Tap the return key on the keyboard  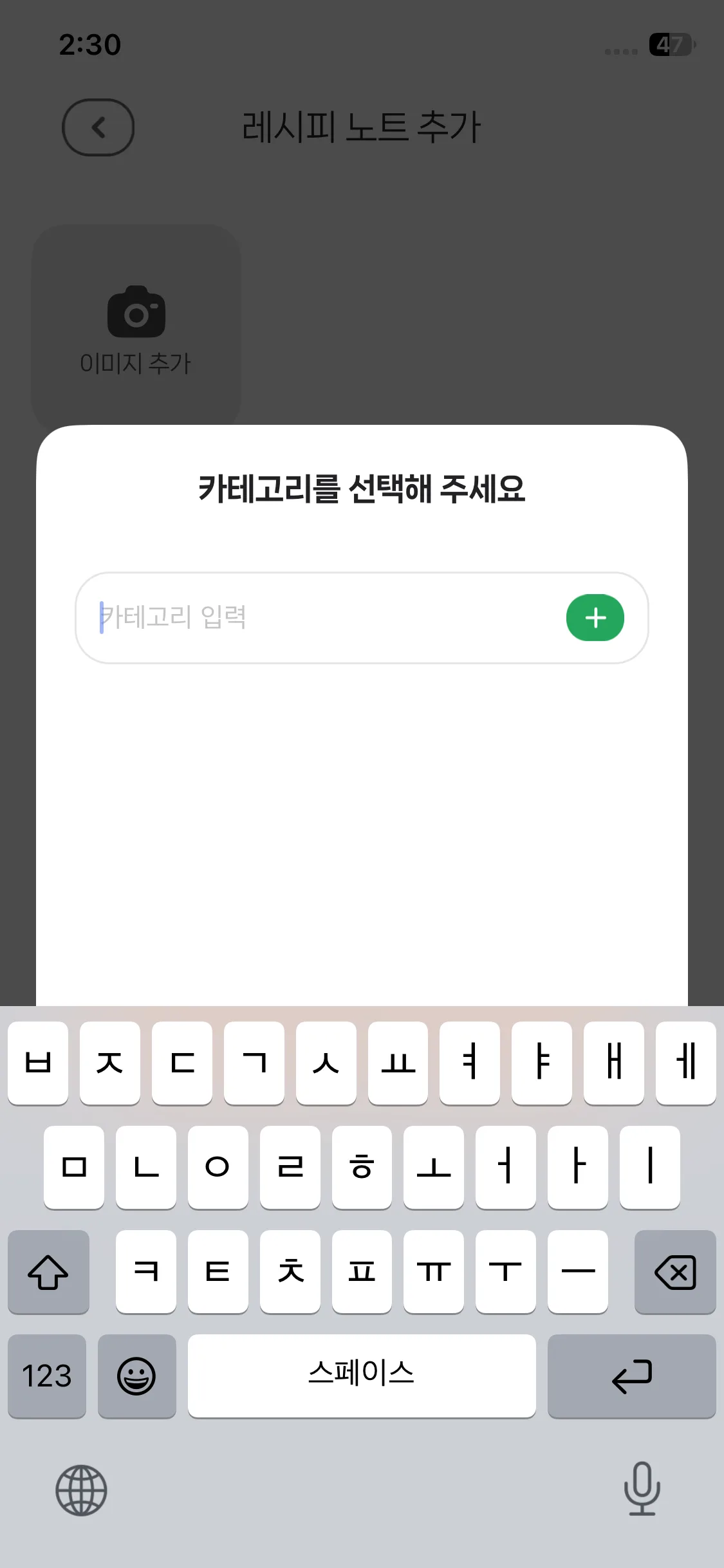coord(631,1377)
